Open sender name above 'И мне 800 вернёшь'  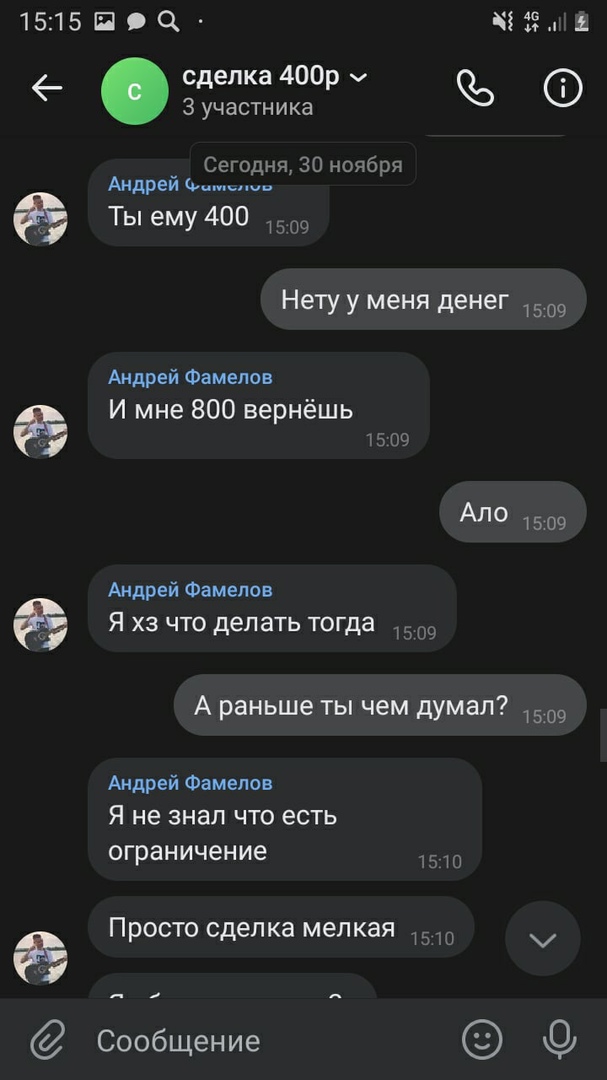190,377
